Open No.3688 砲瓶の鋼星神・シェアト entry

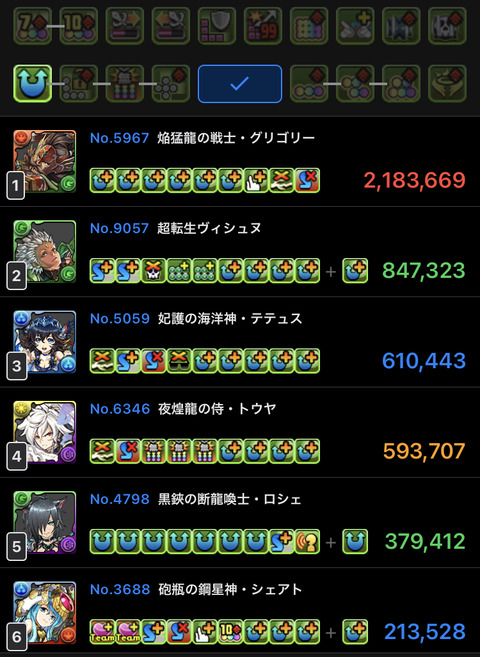point(240,613)
